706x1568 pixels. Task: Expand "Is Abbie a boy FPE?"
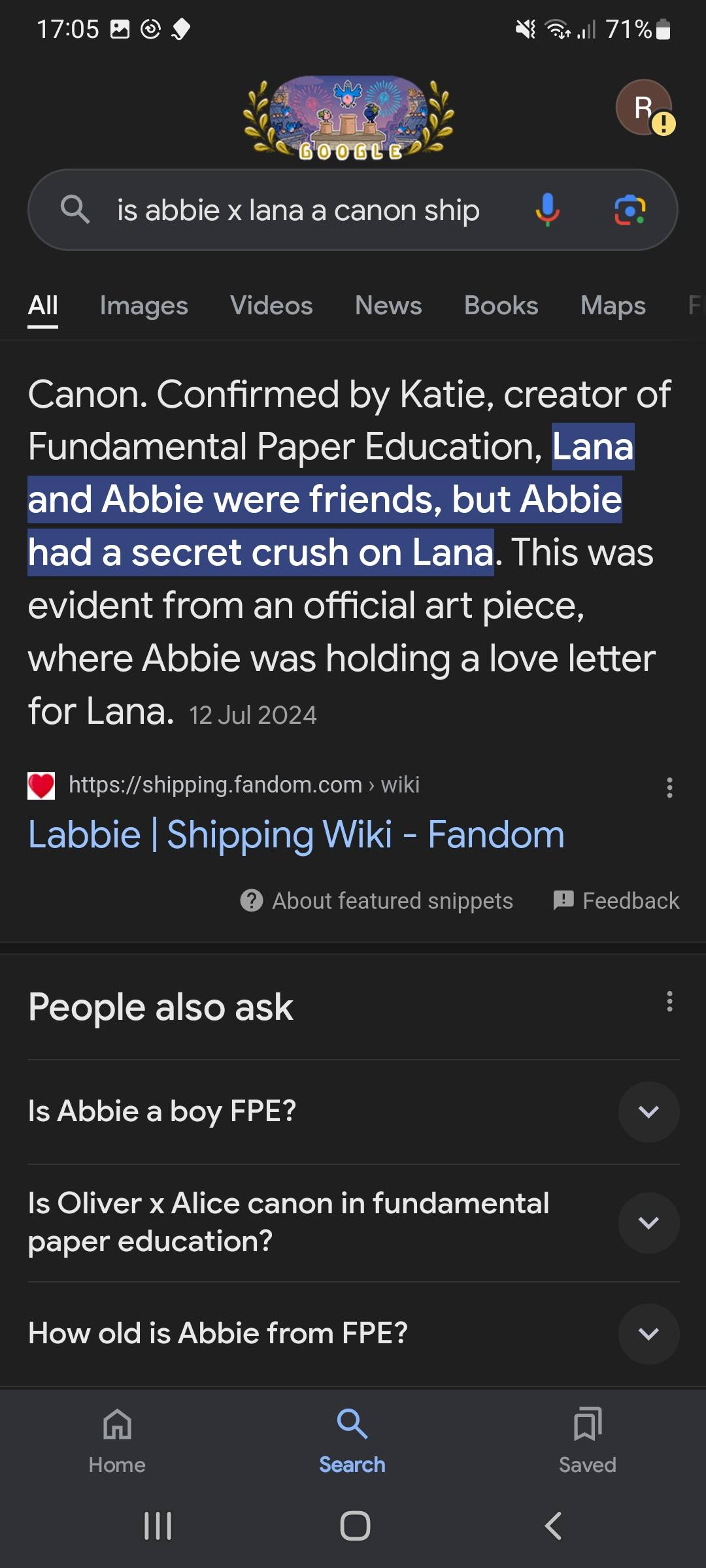[648, 1111]
